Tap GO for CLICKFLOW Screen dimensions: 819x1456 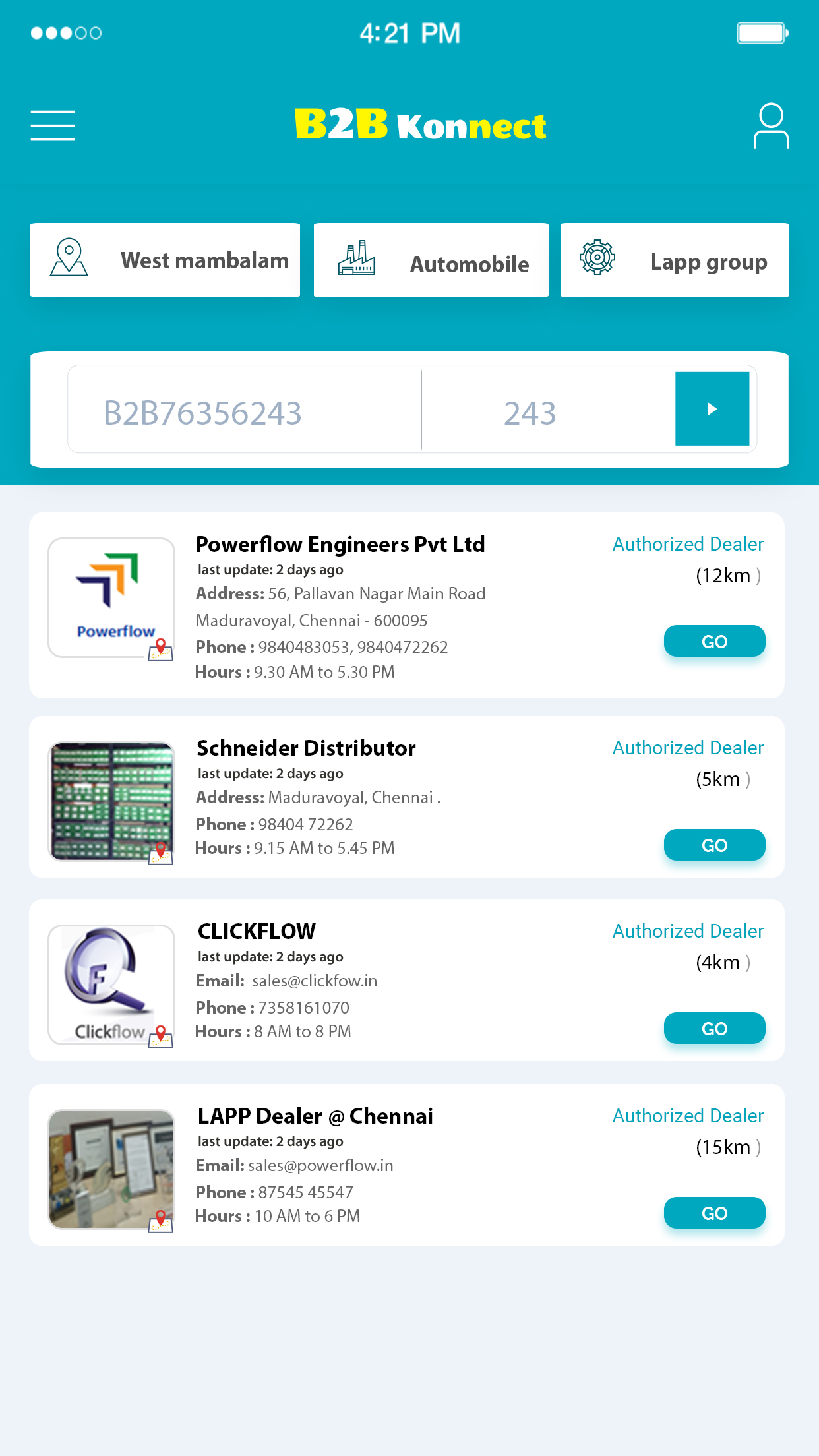pos(714,1028)
